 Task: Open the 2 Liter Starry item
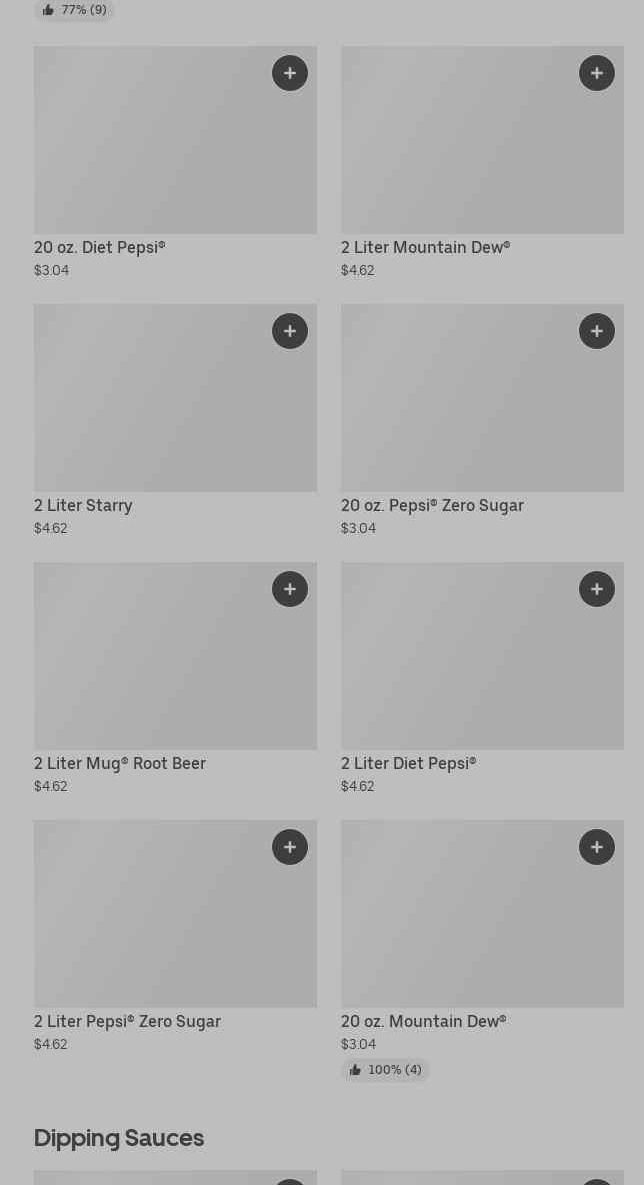click(x=150, y=408)
